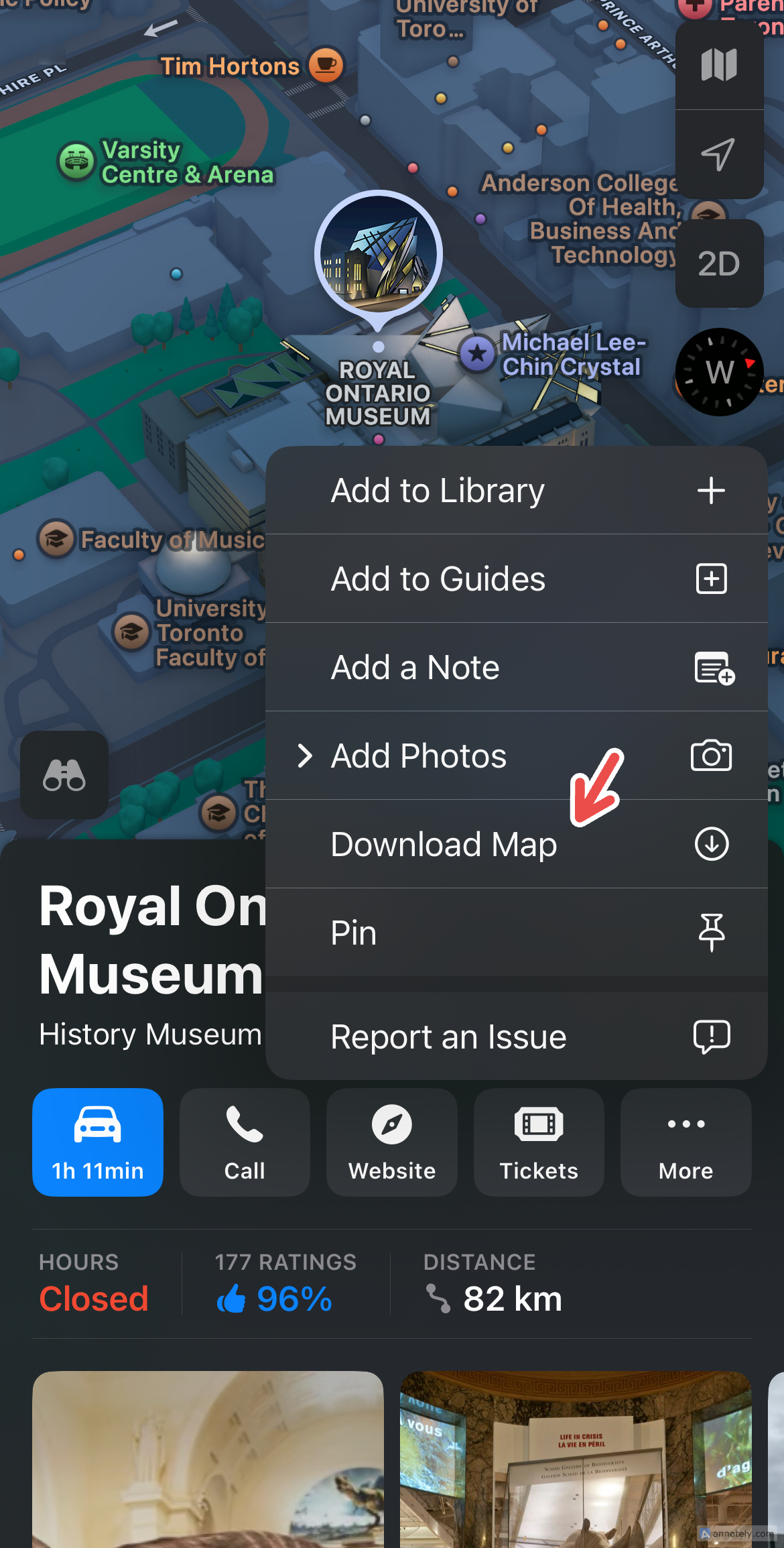
Task: Start driving directions with 1h 11min button
Action: (x=97, y=1142)
